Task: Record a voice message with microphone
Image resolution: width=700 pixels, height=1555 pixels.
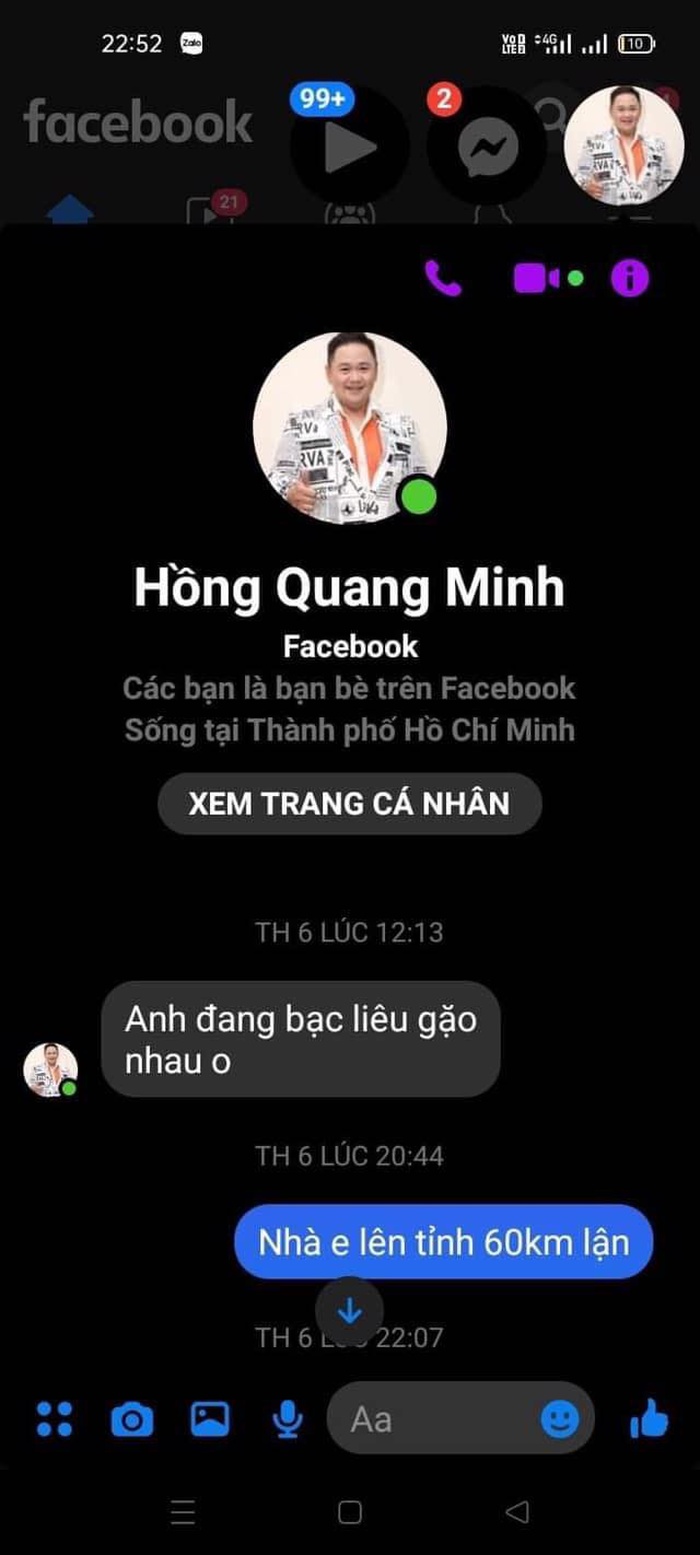Action: [288, 1419]
